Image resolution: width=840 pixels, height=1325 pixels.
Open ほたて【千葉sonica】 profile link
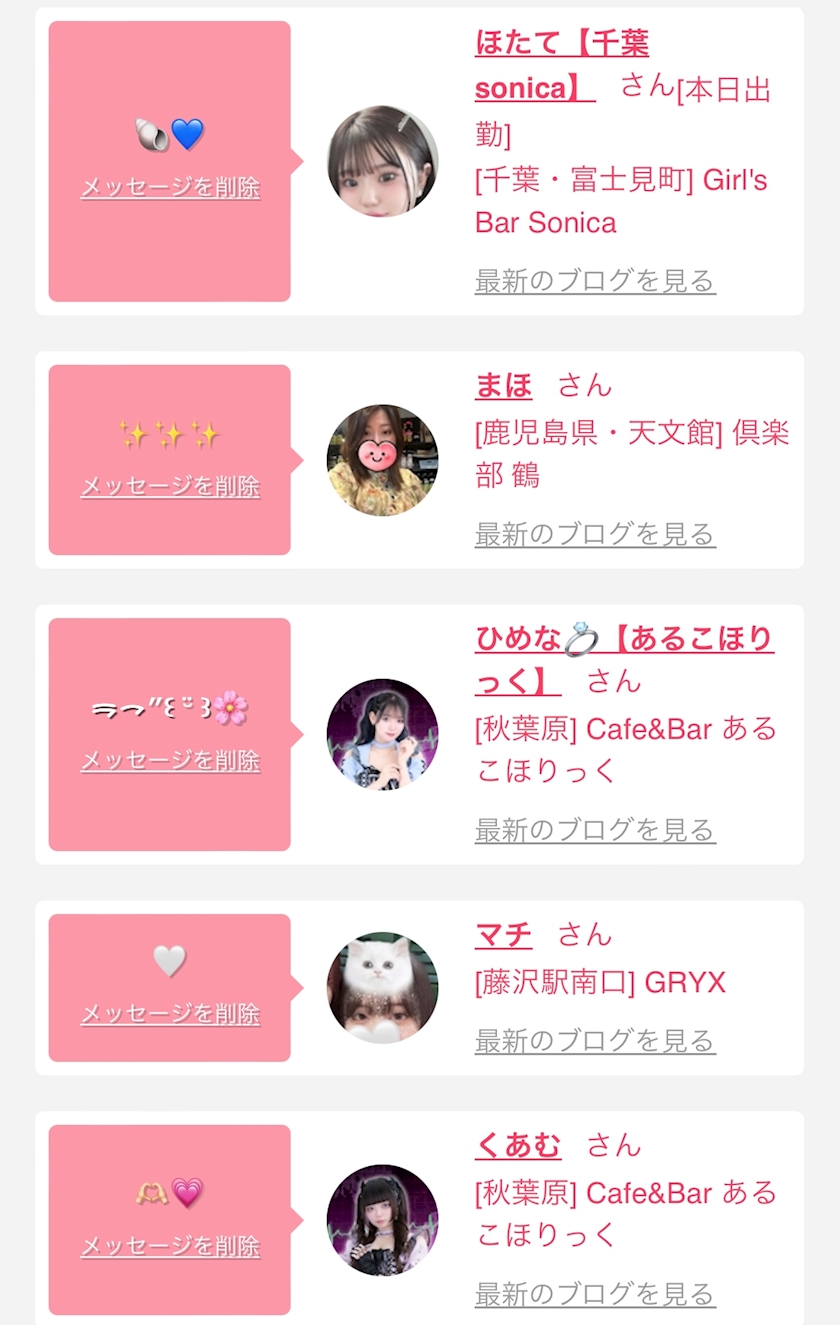pos(561,45)
